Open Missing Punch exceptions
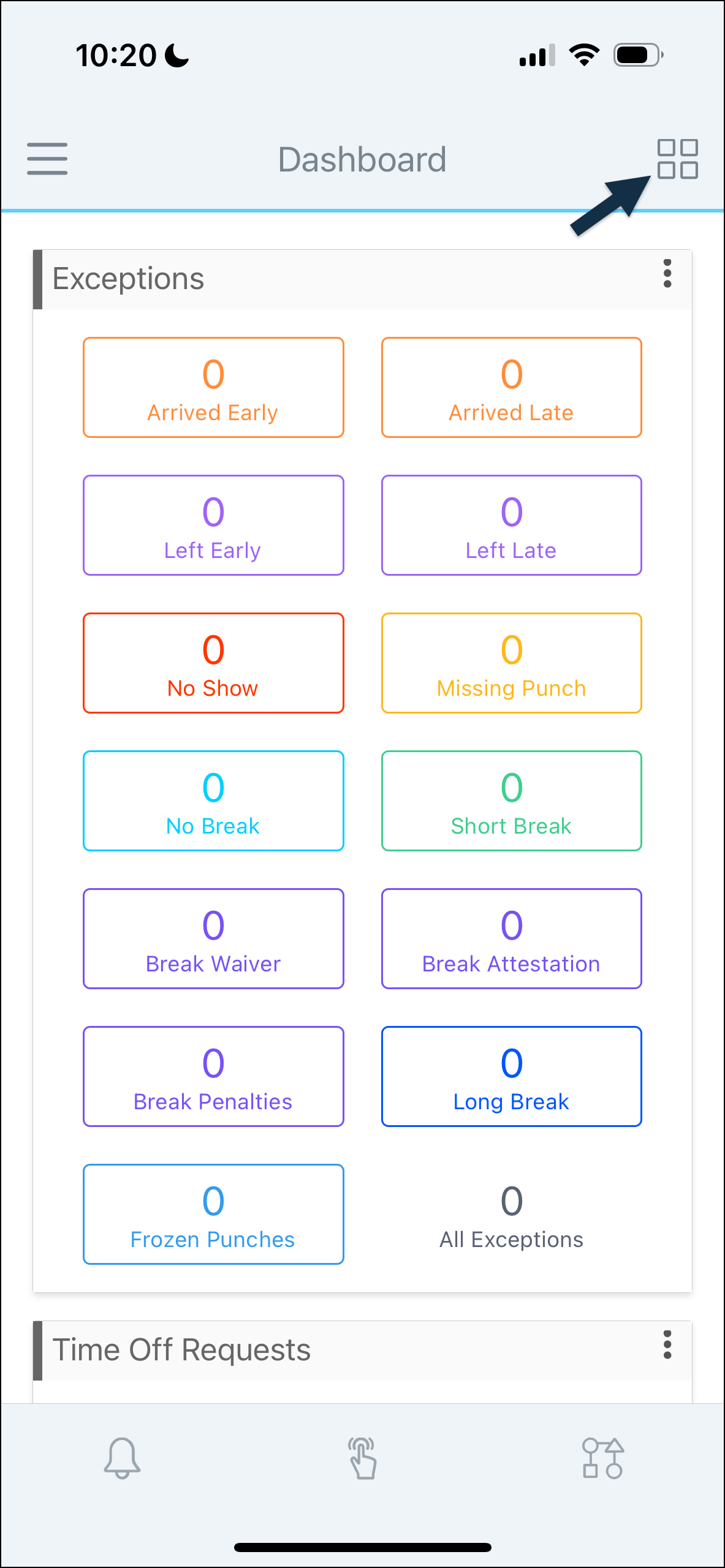The width and height of the screenshot is (725, 1568). point(512,663)
